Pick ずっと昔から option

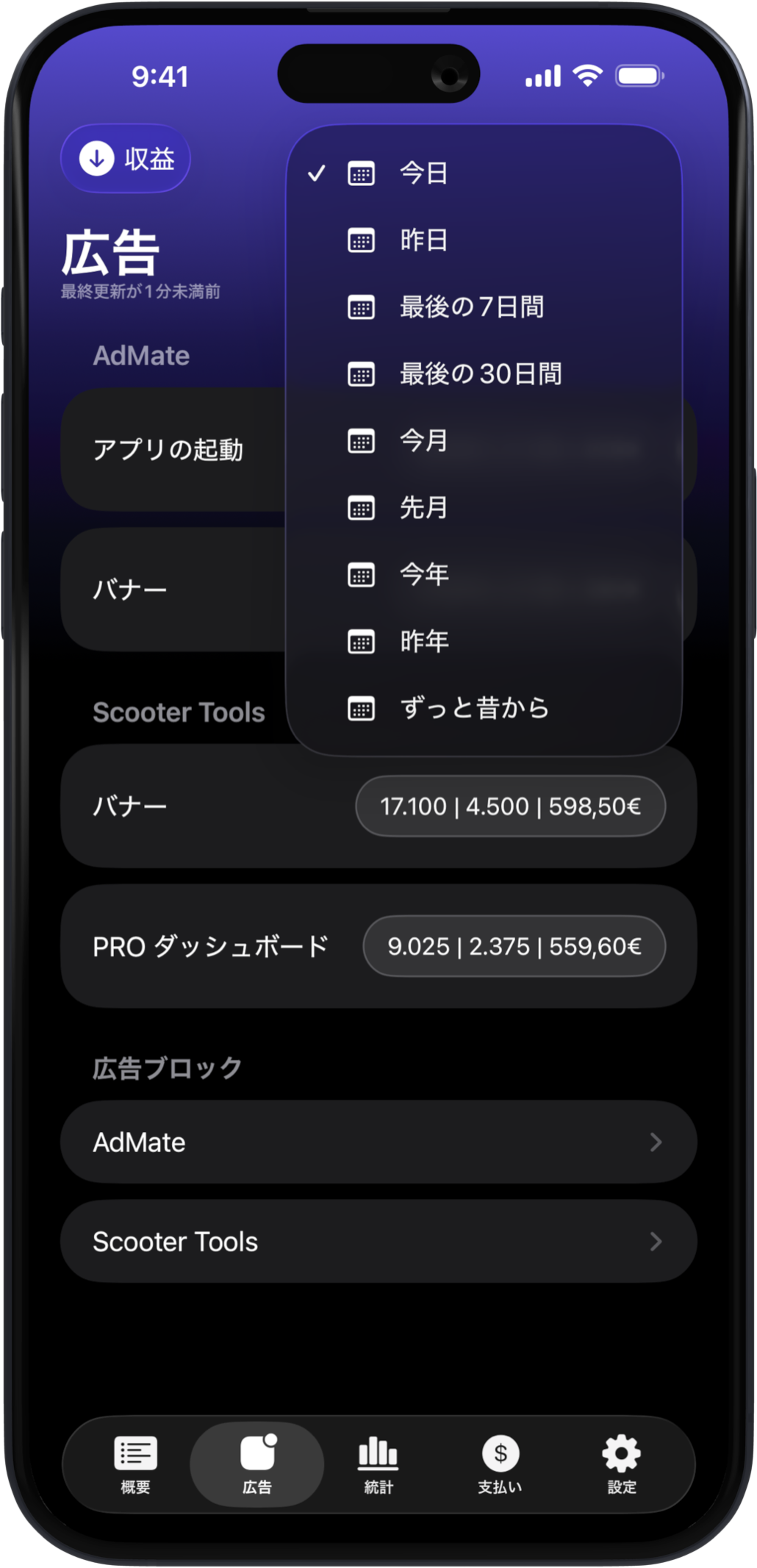click(473, 709)
